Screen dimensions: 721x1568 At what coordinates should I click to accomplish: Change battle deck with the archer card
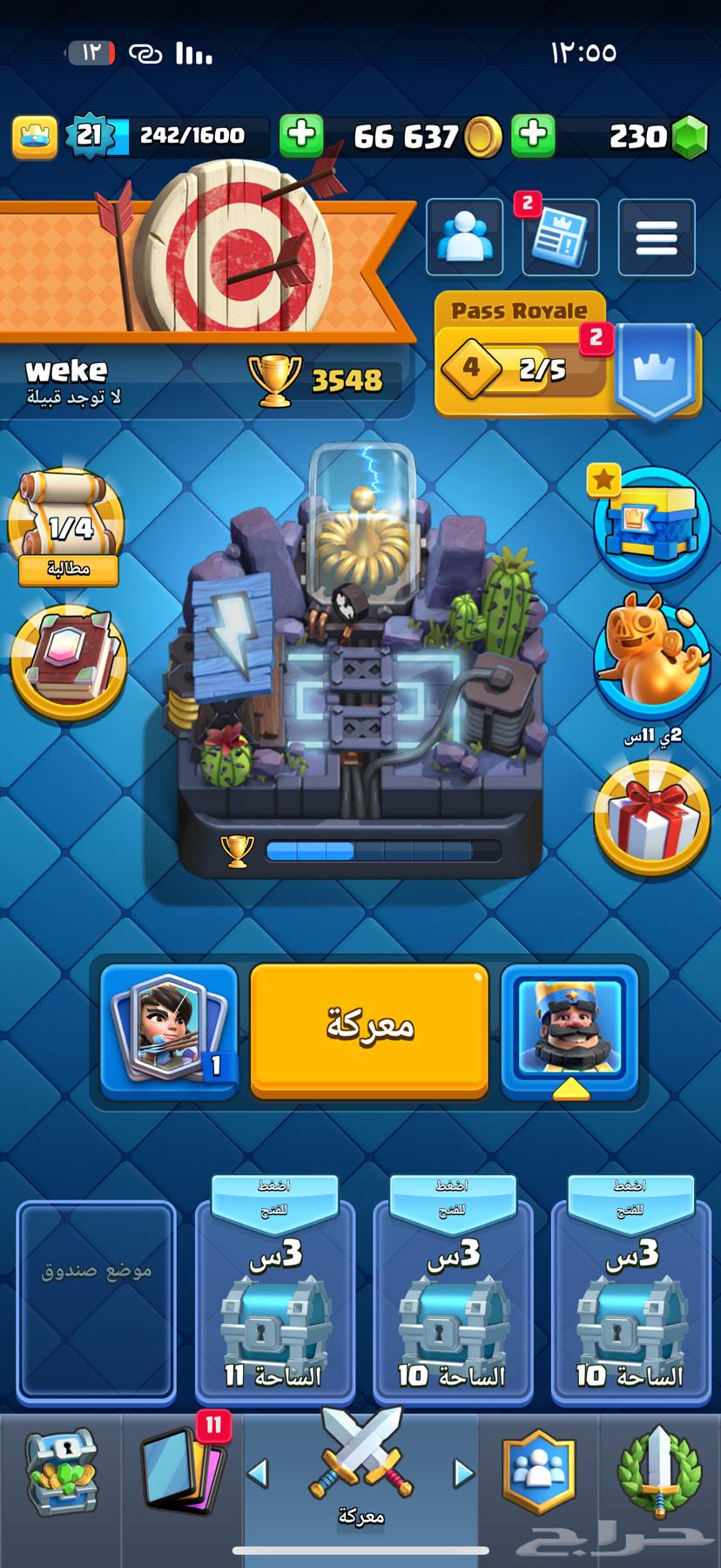pyautogui.click(x=169, y=1030)
